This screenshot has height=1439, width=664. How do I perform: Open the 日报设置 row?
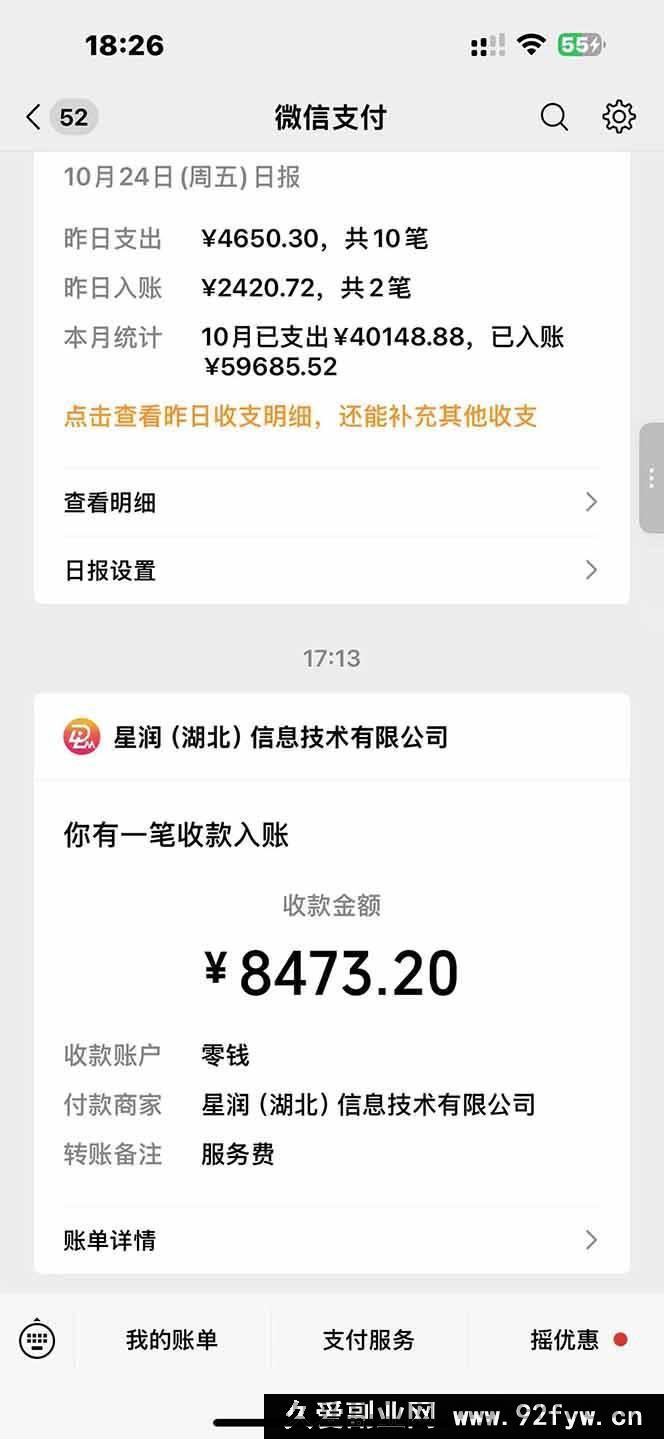tap(331, 570)
